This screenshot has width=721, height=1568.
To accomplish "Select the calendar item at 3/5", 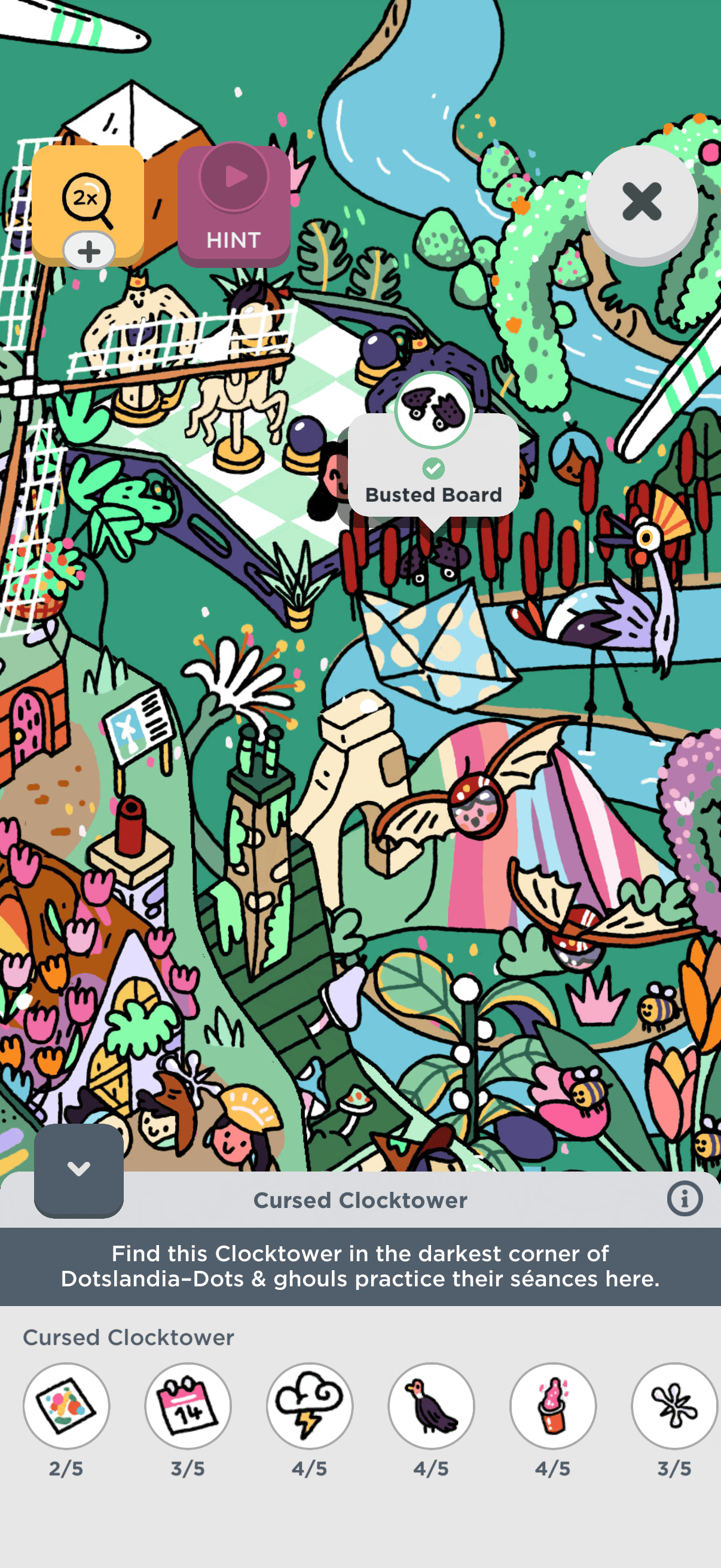I will click(188, 1405).
